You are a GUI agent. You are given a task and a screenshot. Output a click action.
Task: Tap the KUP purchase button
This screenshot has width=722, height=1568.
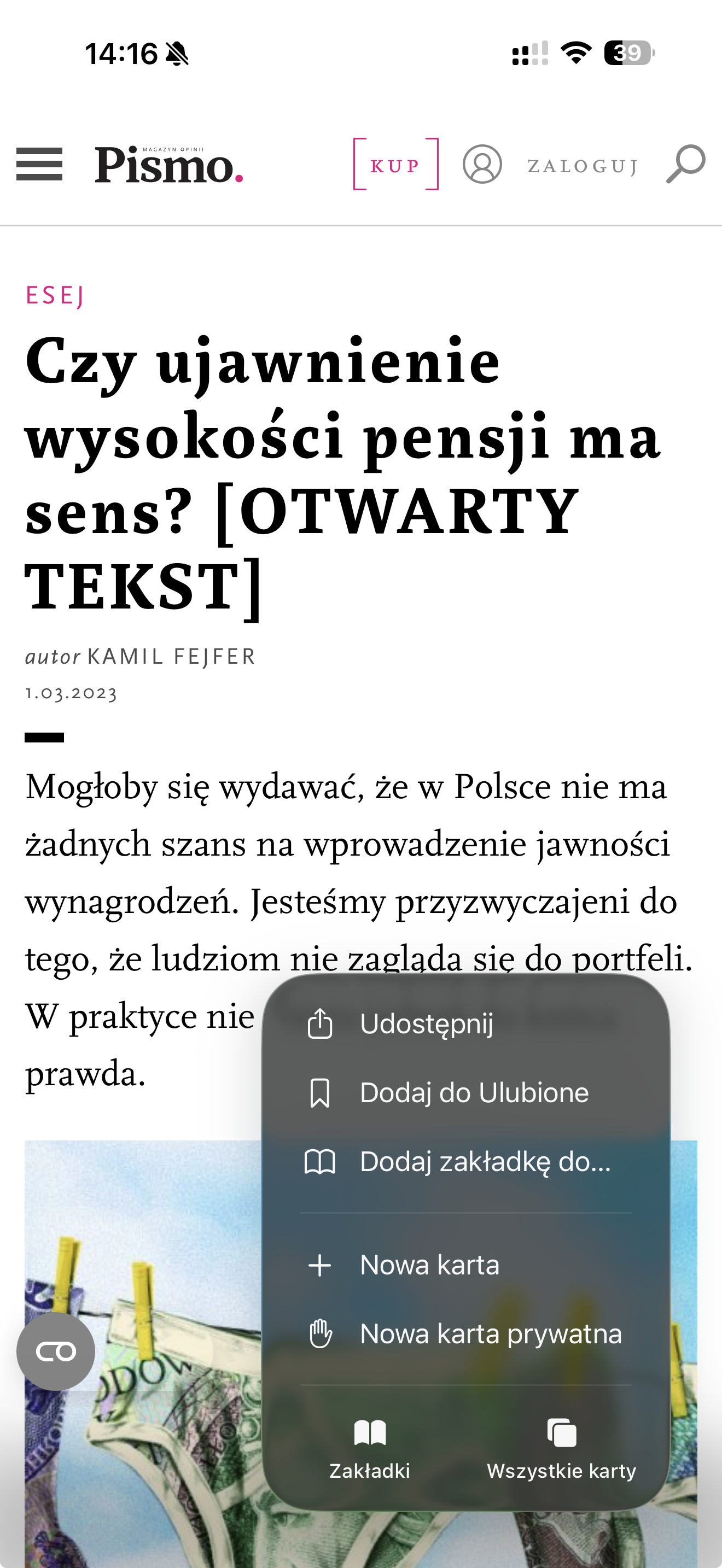coord(395,165)
